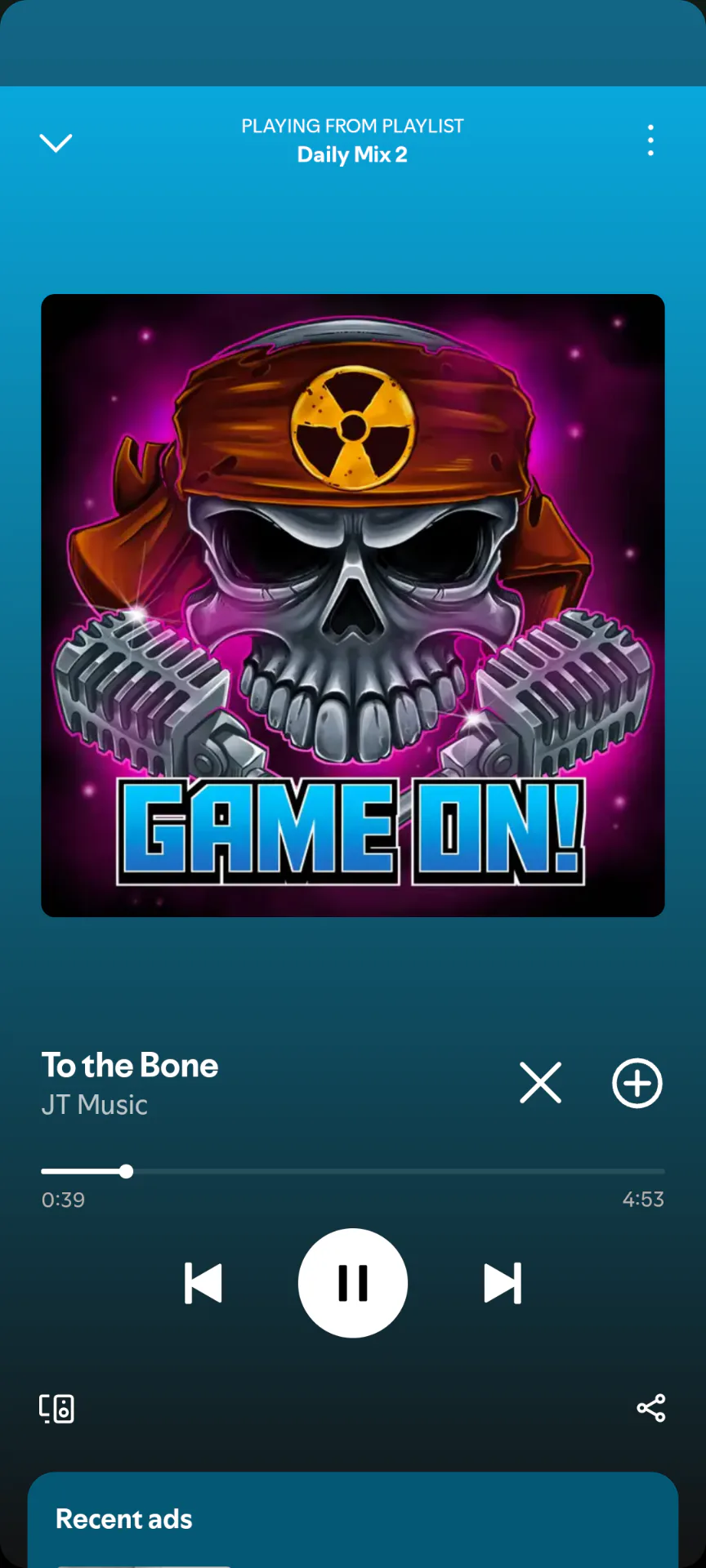The width and height of the screenshot is (706, 1568).
Task: Hide this song with the X icon
Action: click(x=540, y=1083)
